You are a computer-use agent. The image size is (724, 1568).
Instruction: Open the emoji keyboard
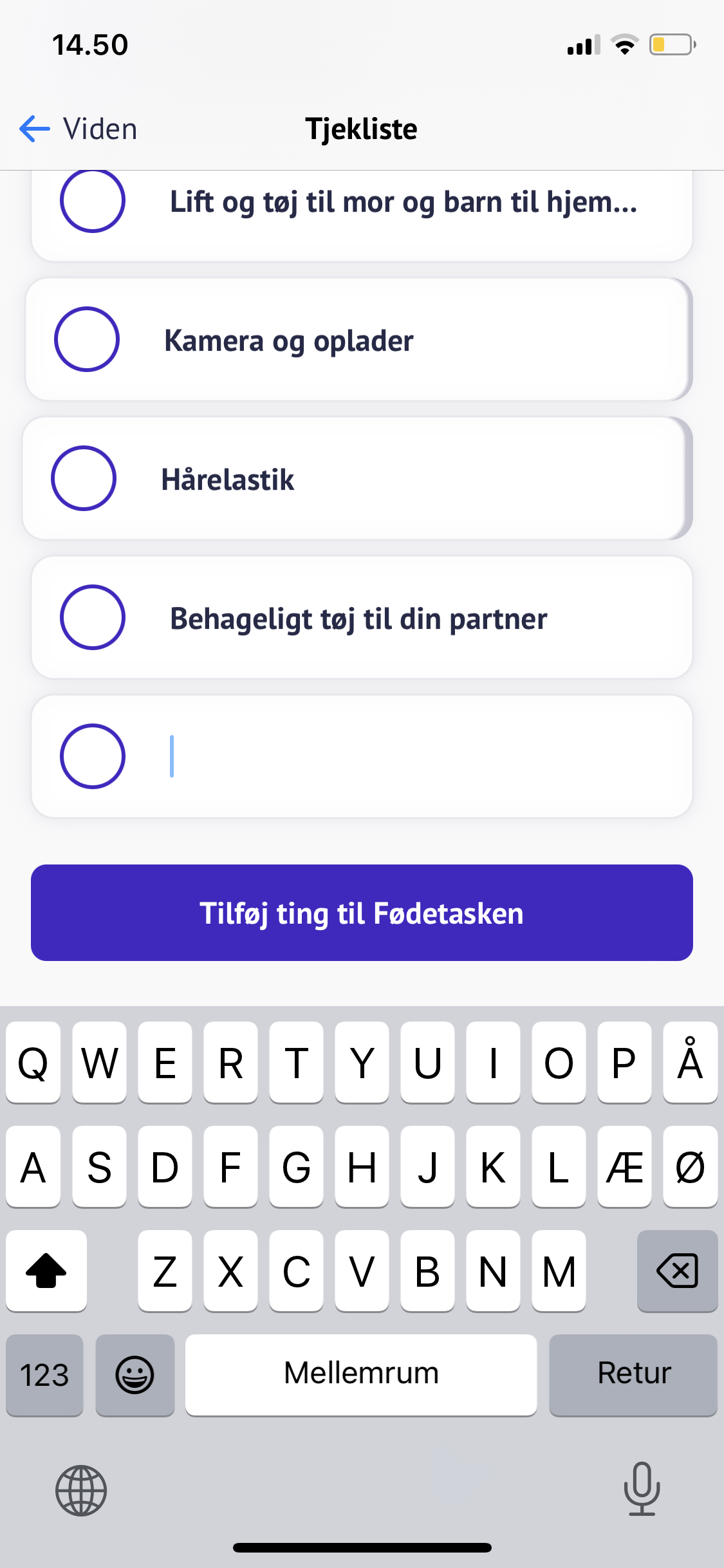point(135,1374)
